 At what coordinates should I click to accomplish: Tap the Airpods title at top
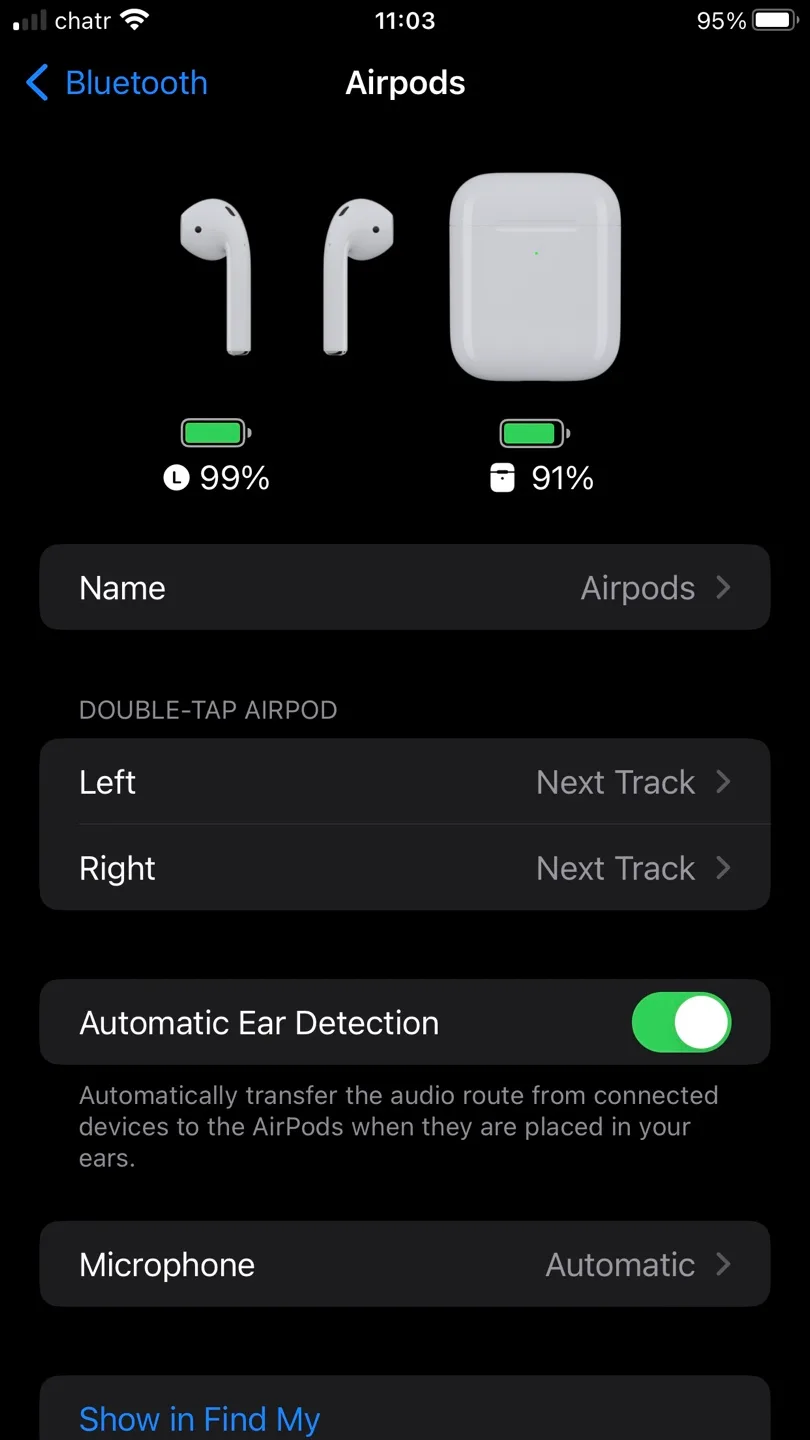click(405, 82)
